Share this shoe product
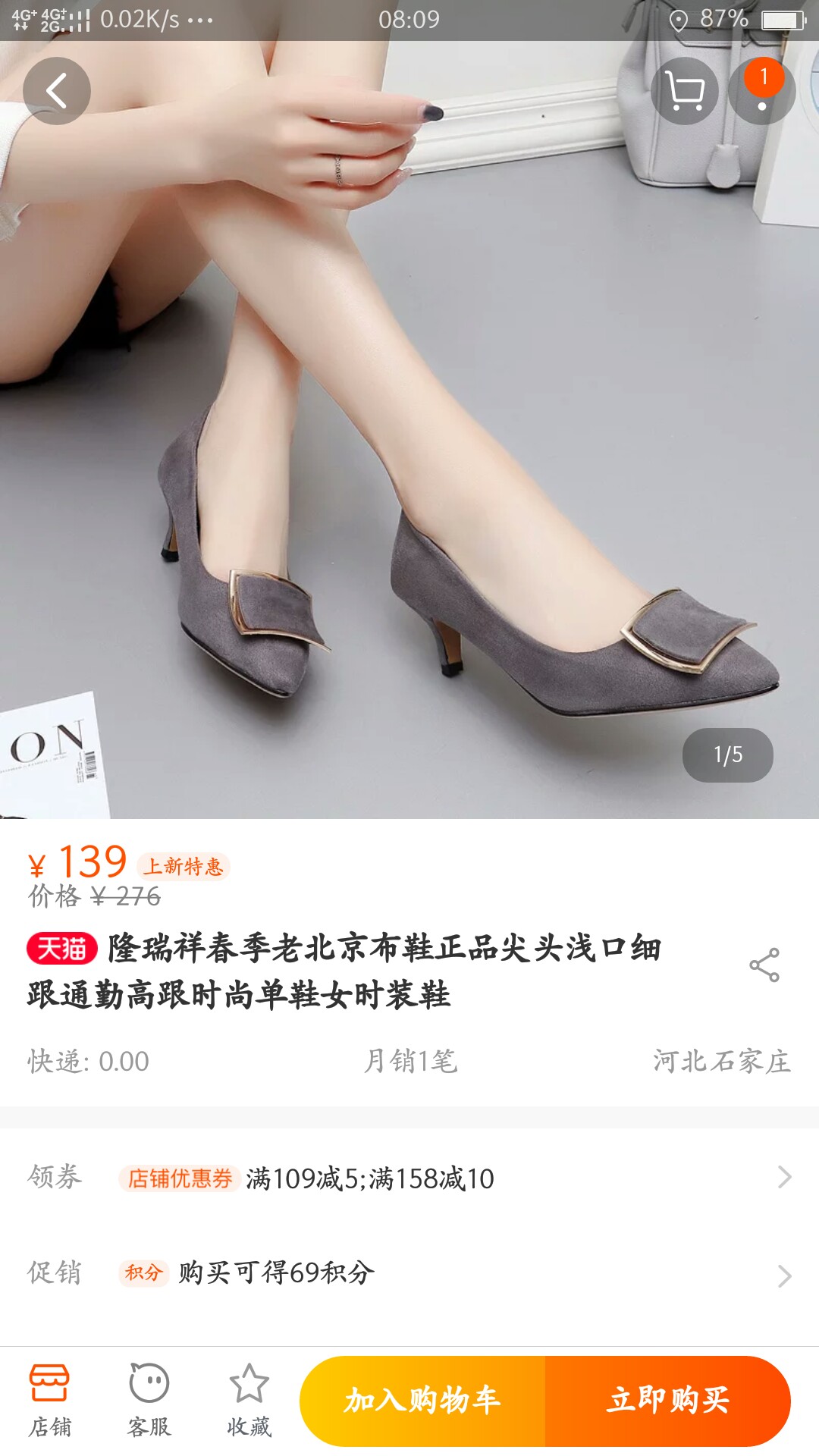Screen dimensions: 819x1456 tap(764, 965)
